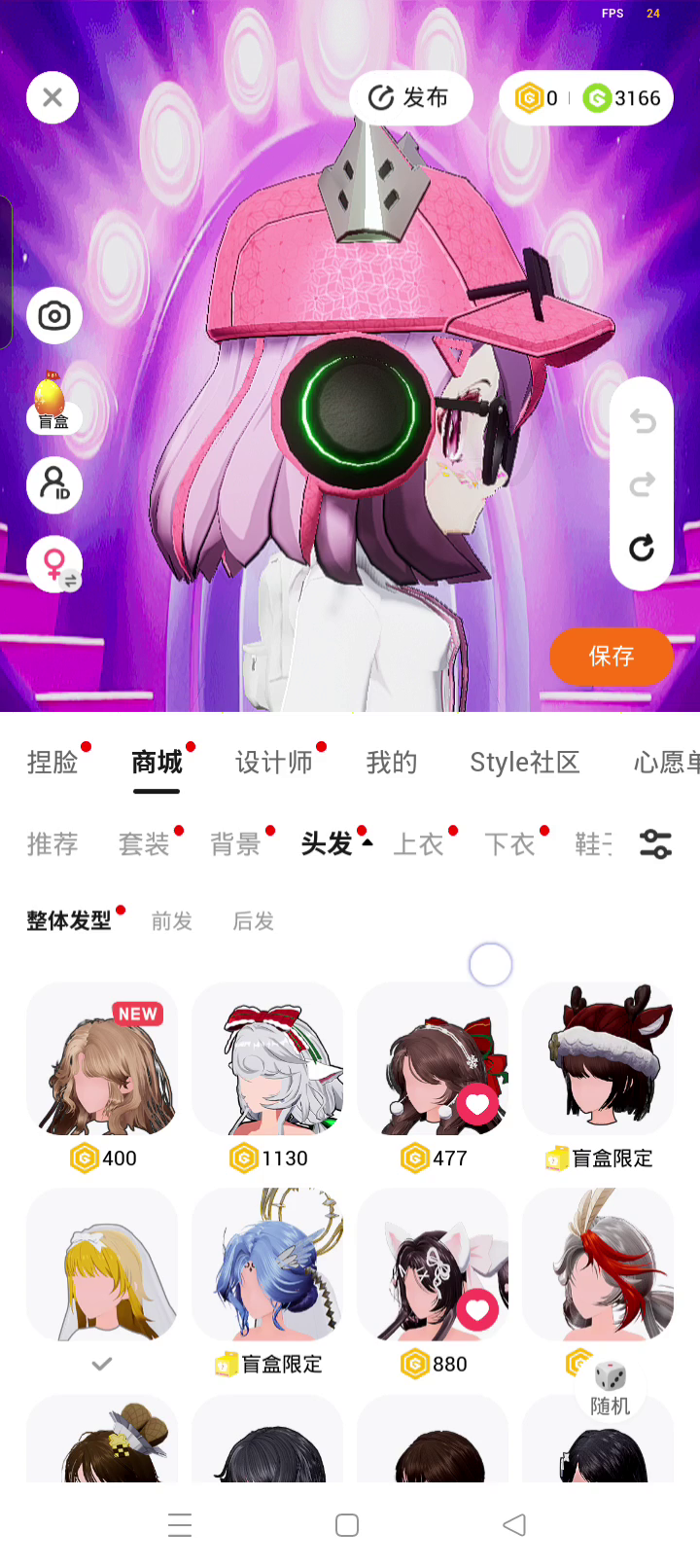Reset the avatar with the refresh arrow

[x=642, y=549]
